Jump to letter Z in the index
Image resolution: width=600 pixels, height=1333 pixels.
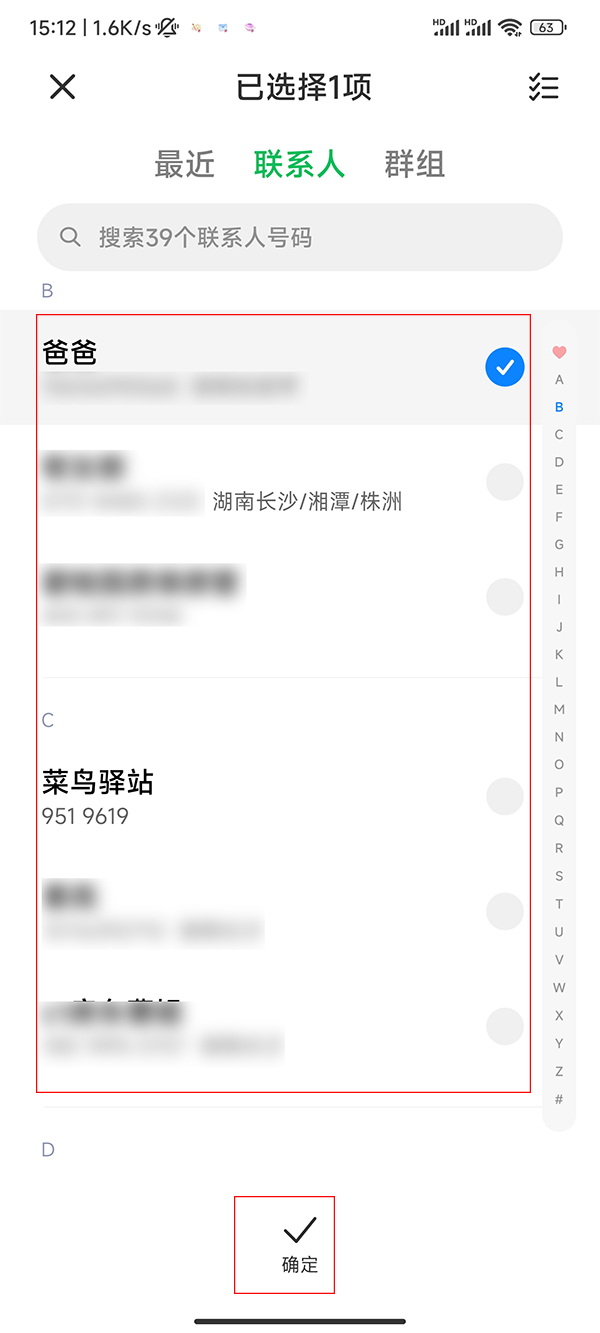click(559, 1071)
